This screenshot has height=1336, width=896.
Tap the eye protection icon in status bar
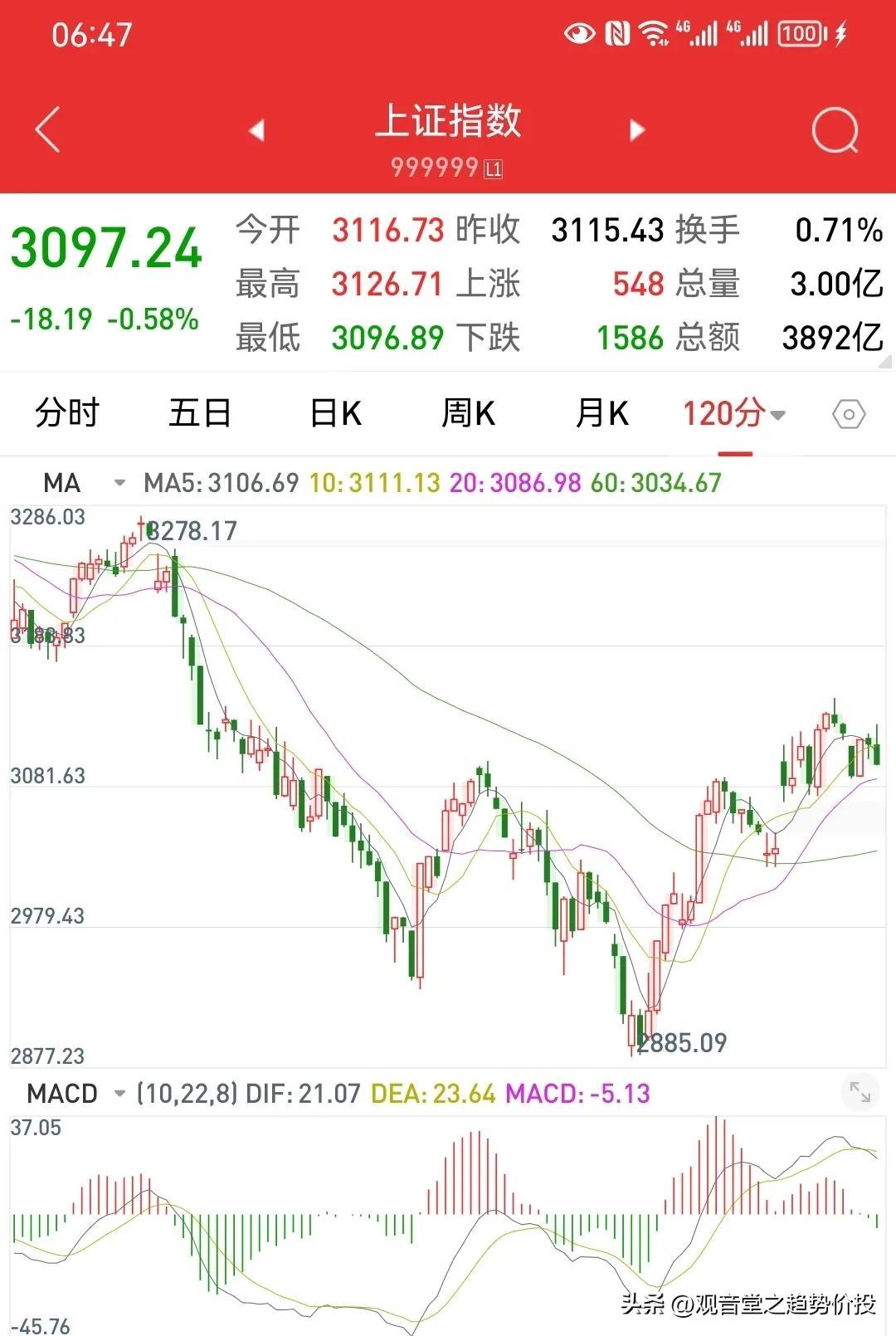[x=579, y=33]
